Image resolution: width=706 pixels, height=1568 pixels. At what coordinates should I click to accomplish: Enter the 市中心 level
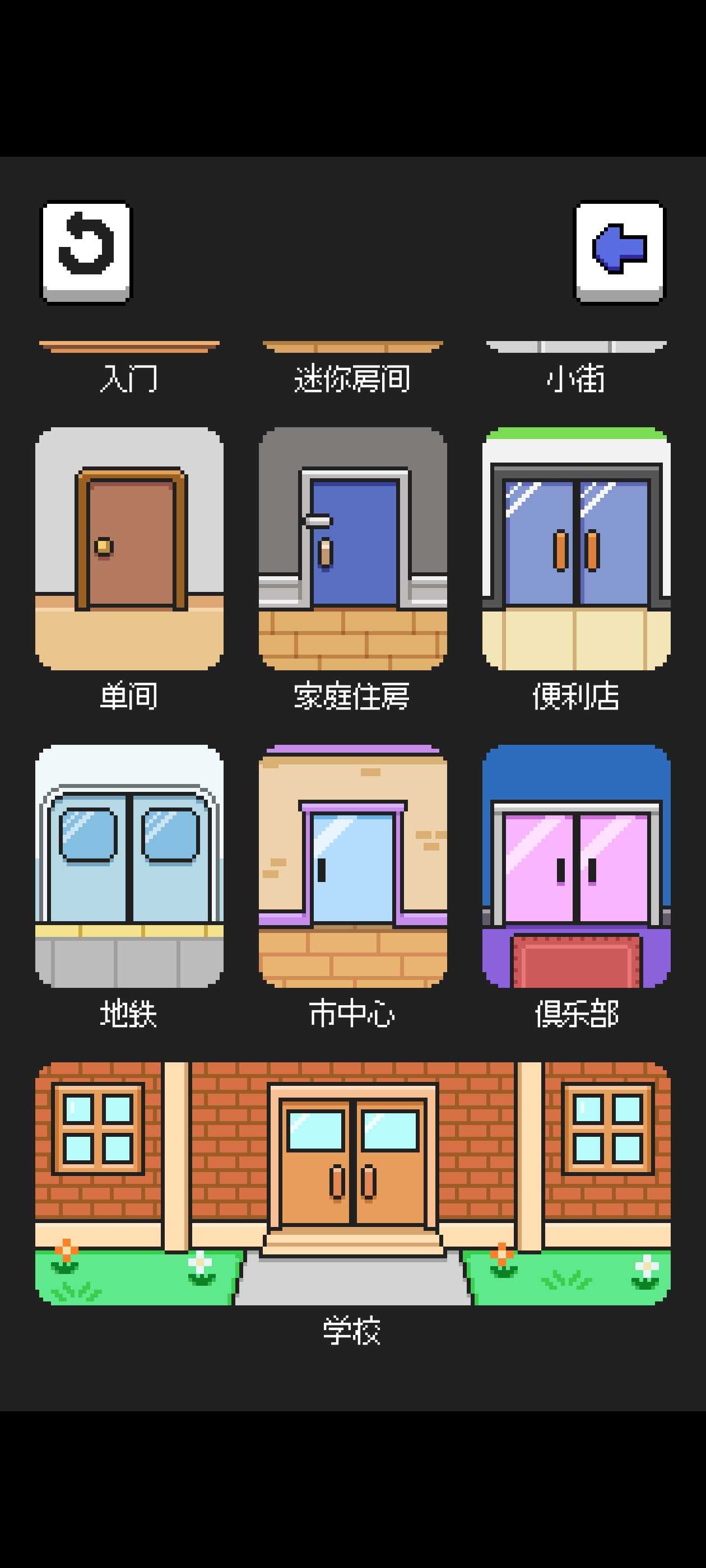352,866
